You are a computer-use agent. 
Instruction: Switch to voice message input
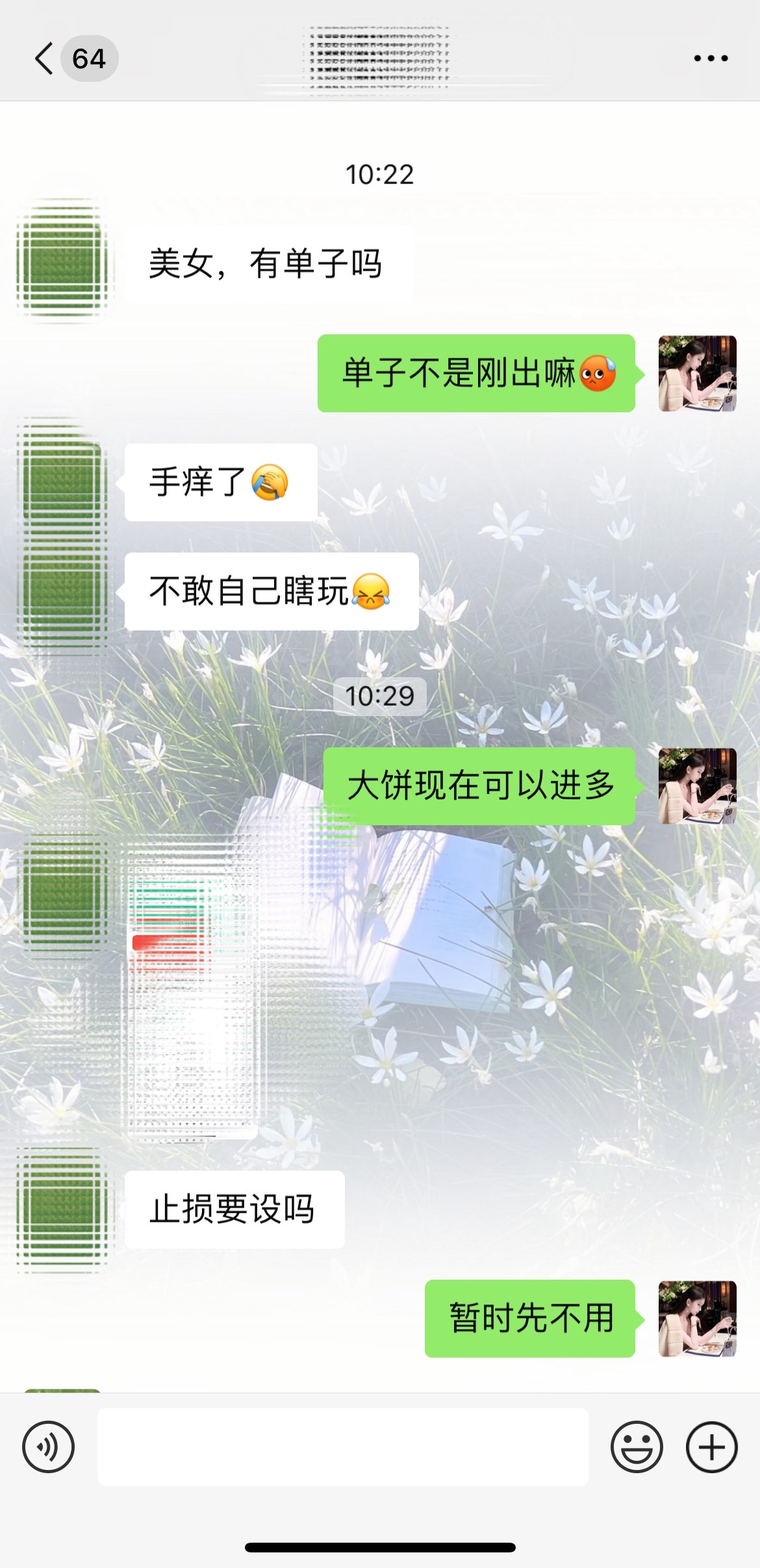point(49,1447)
